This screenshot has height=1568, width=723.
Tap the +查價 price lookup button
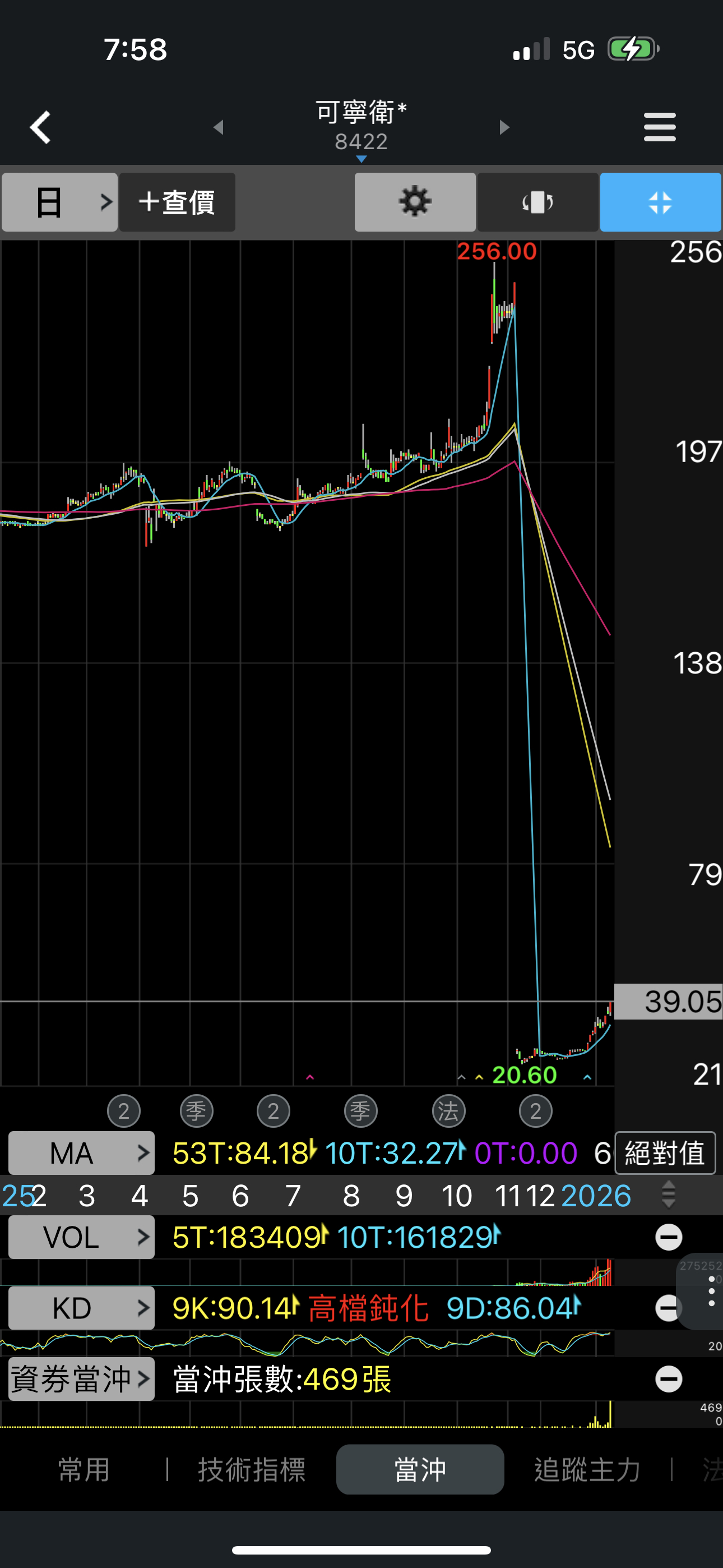[x=177, y=202]
